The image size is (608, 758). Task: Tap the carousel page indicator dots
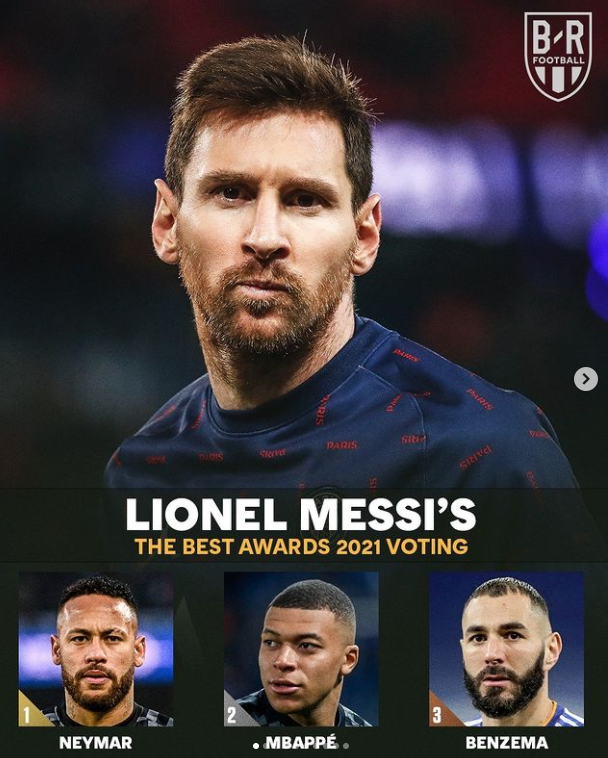(302, 745)
